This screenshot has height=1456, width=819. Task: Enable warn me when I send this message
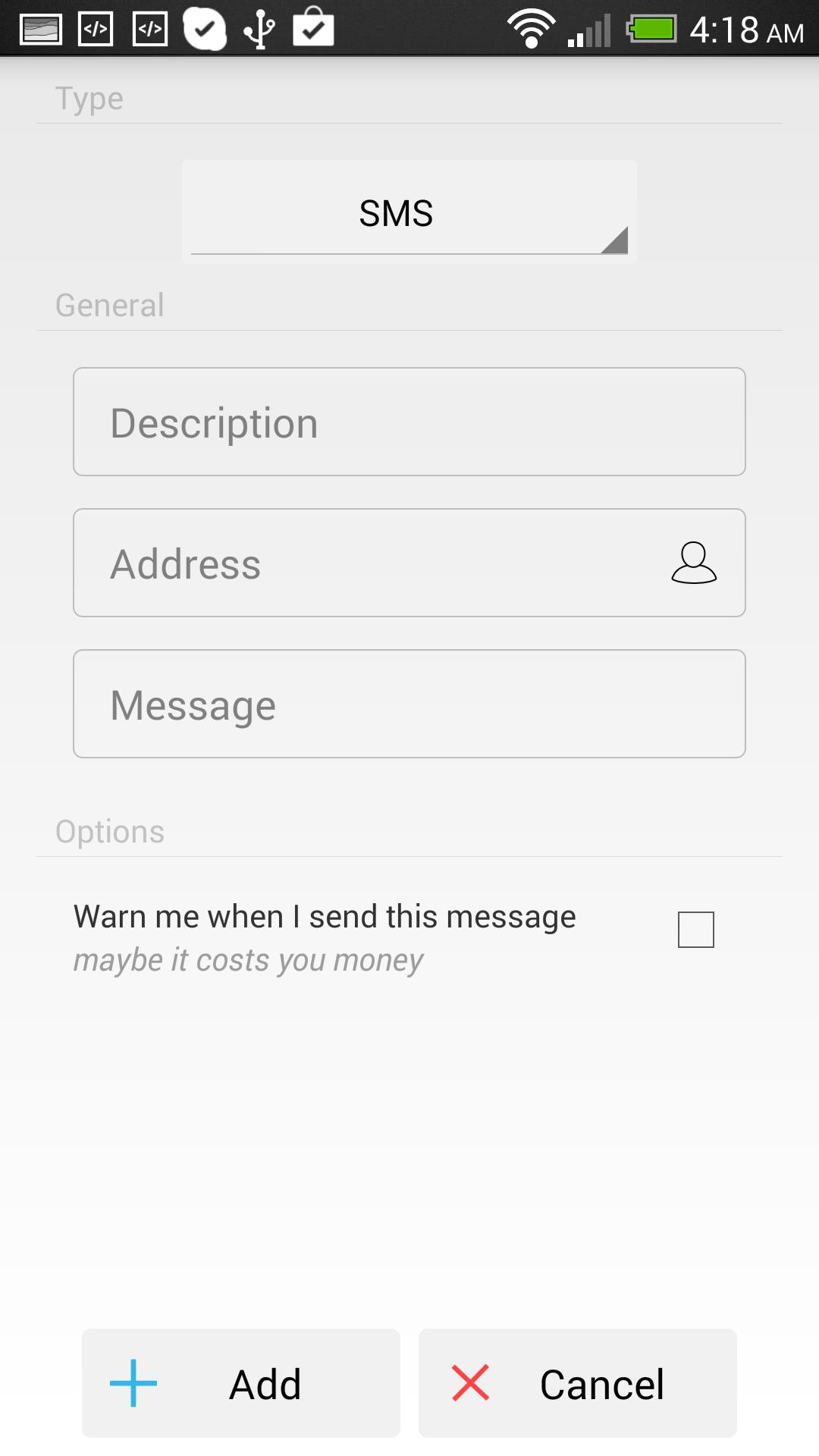695,928
